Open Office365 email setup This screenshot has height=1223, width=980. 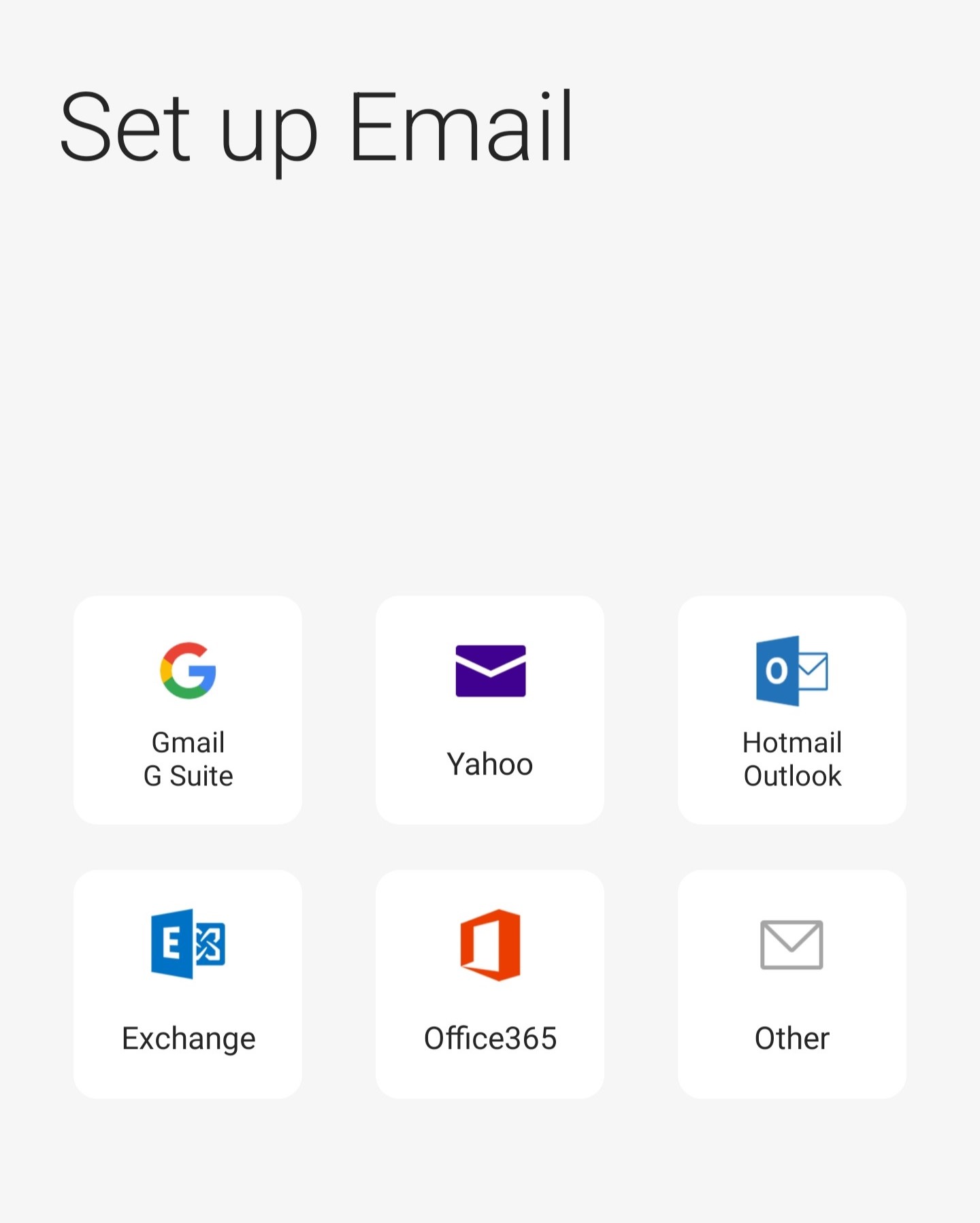[x=490, y=983]
